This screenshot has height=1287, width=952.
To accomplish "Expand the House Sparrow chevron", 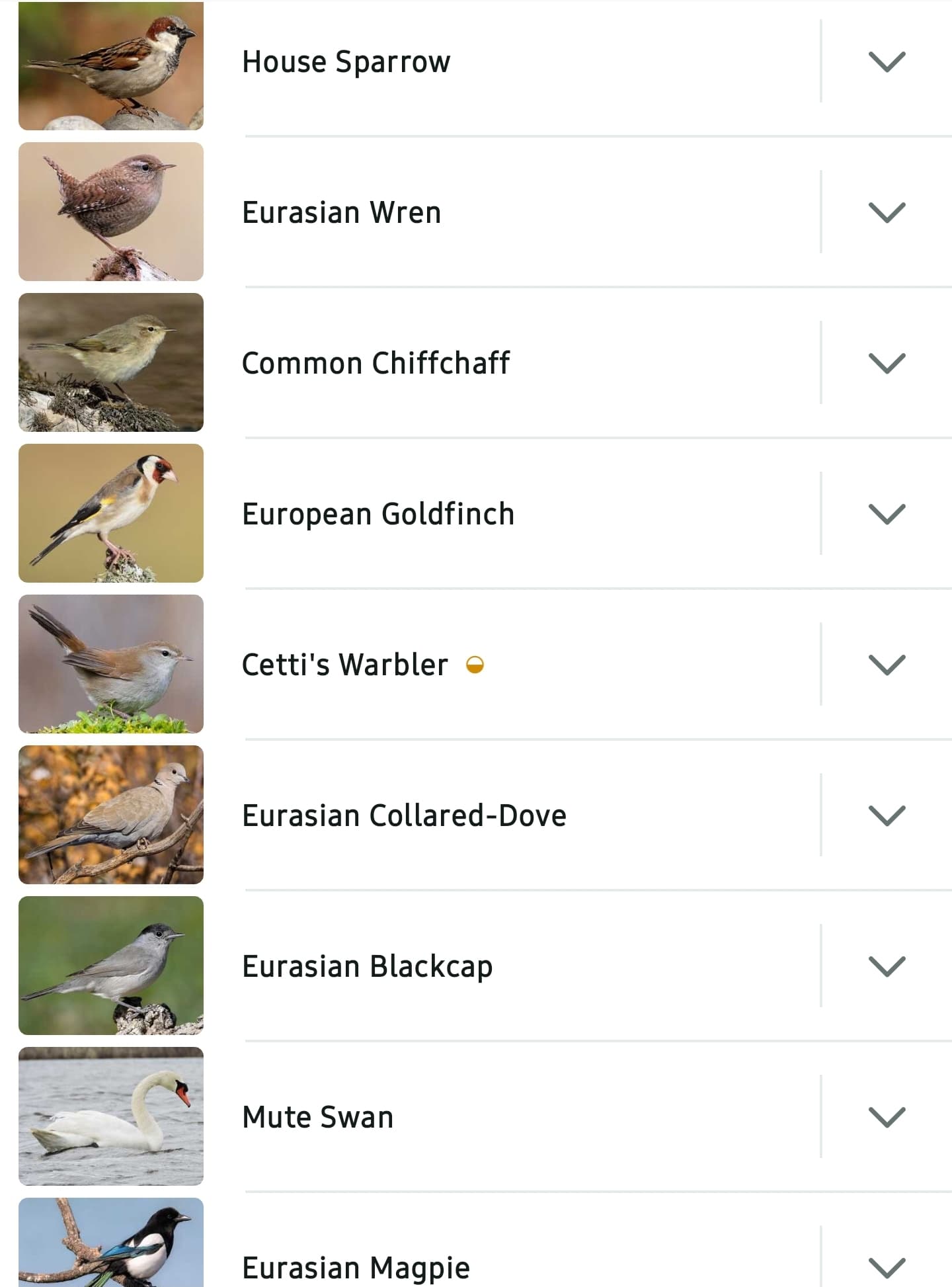I will click(x=887, y=62).
